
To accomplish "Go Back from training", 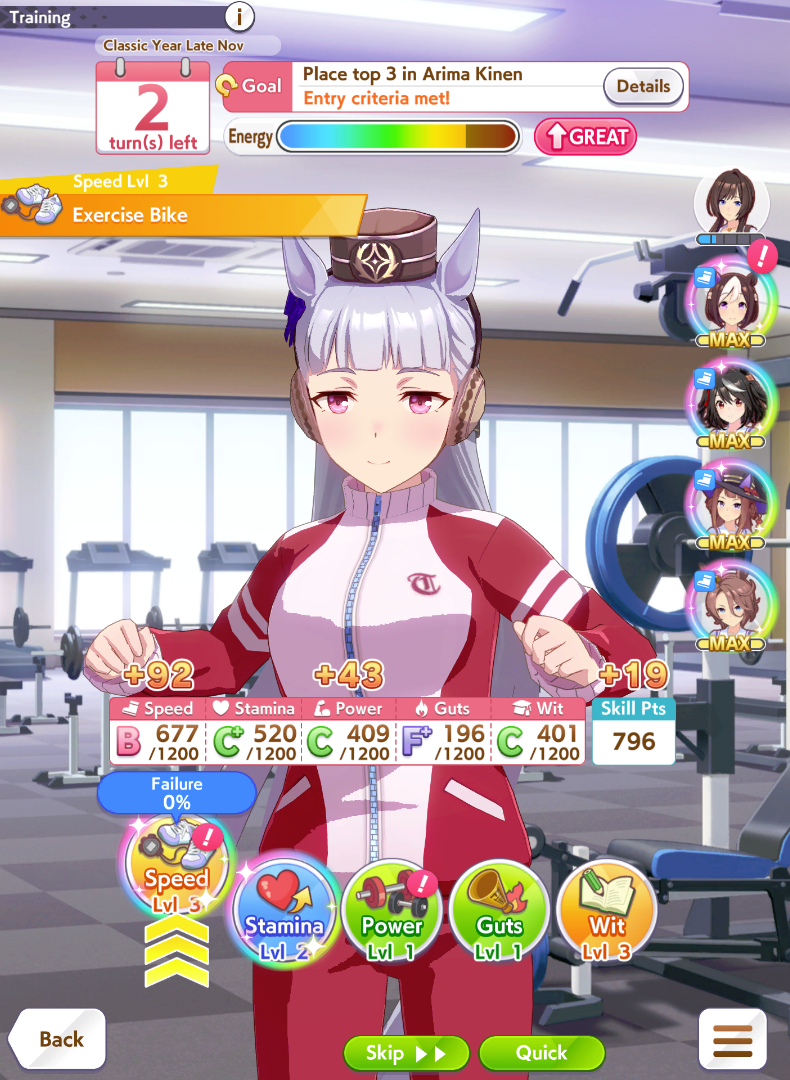I will click(x=60, y=1039).
